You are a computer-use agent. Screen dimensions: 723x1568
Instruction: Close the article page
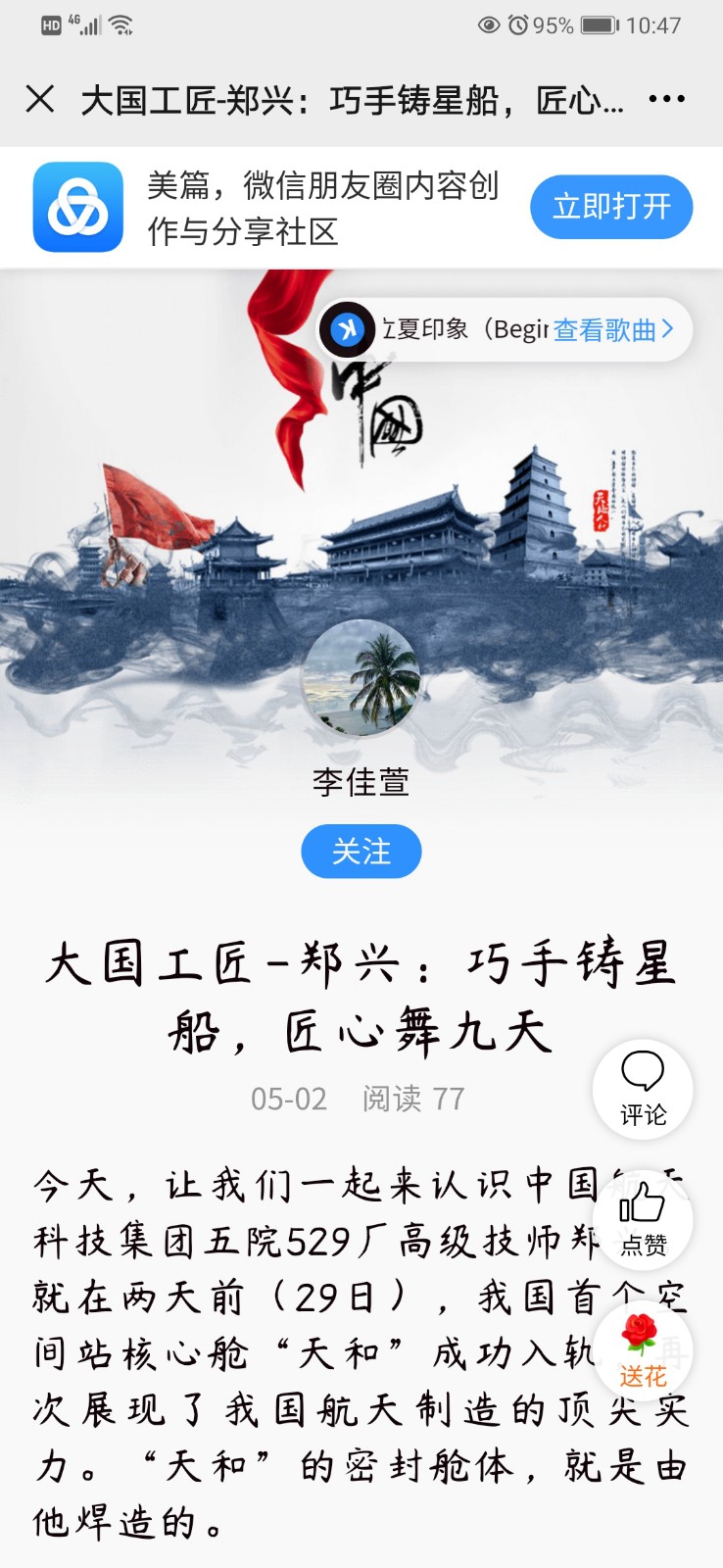pyautogui.click(x=40, y=99)
